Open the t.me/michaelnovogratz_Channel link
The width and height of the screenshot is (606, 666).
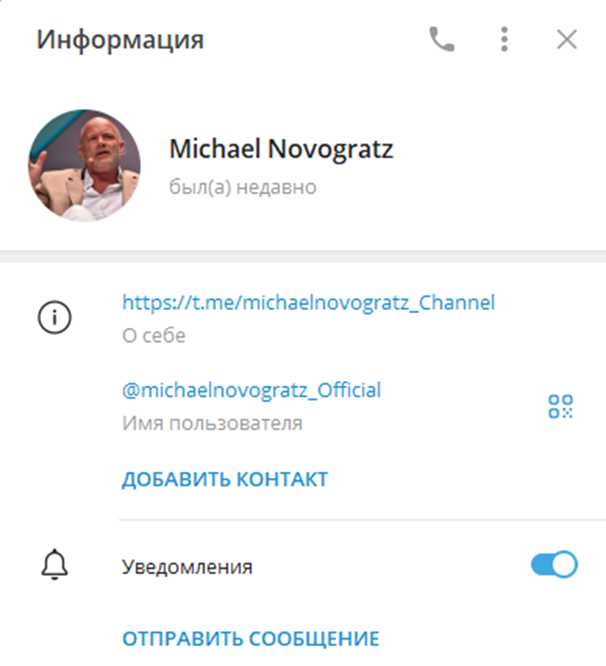pos(308,302)
